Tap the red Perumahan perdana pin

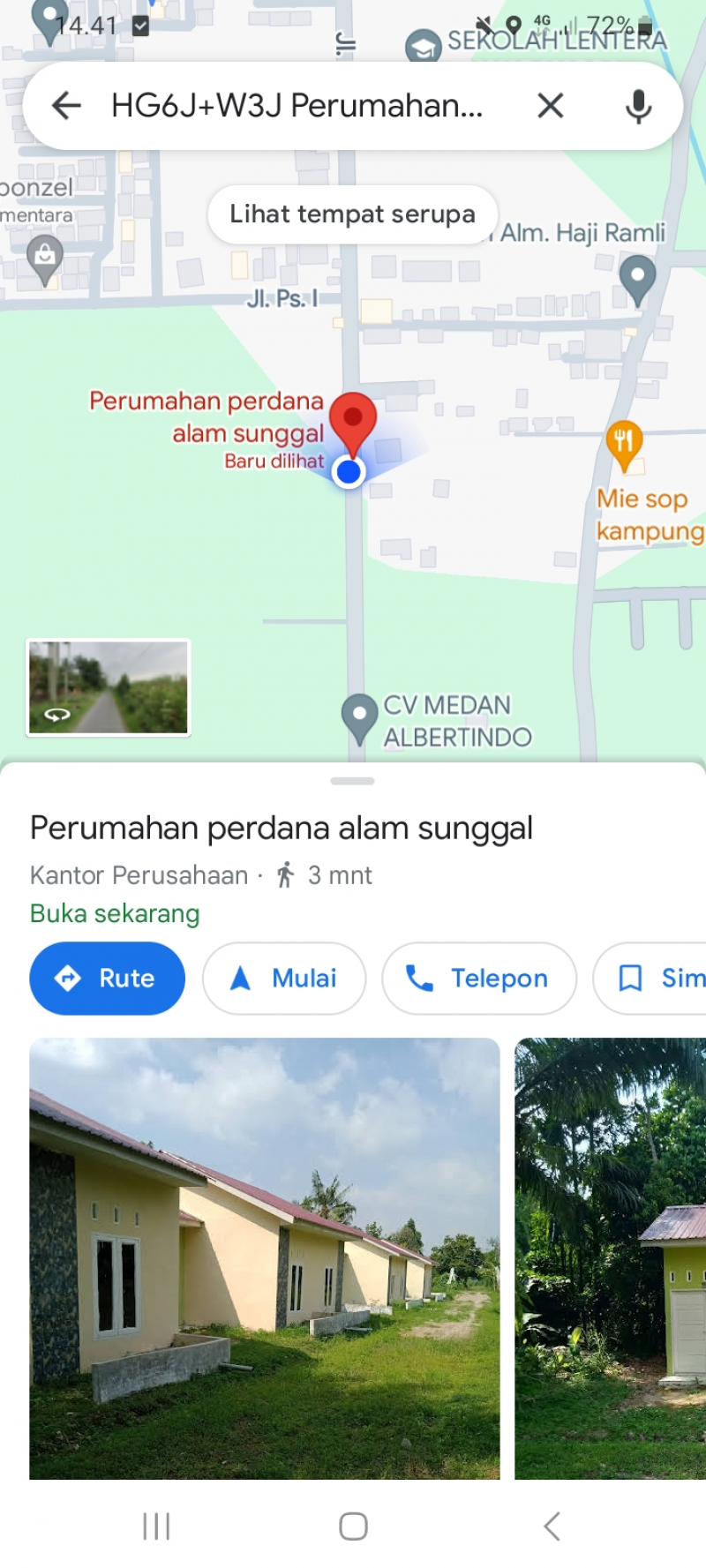pos(353,422)
